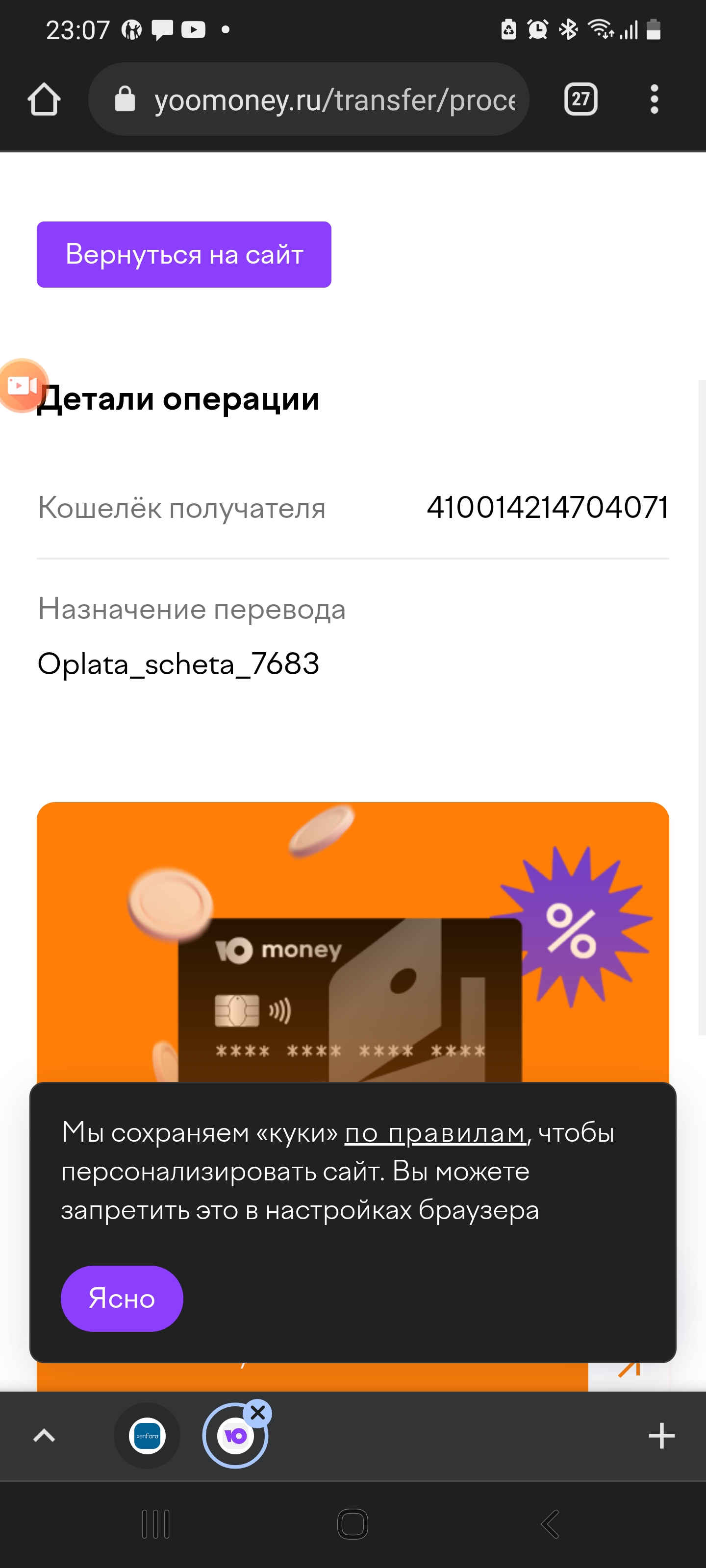
Task: Tap the browser home icon
Action: click(x=44, y=99)
